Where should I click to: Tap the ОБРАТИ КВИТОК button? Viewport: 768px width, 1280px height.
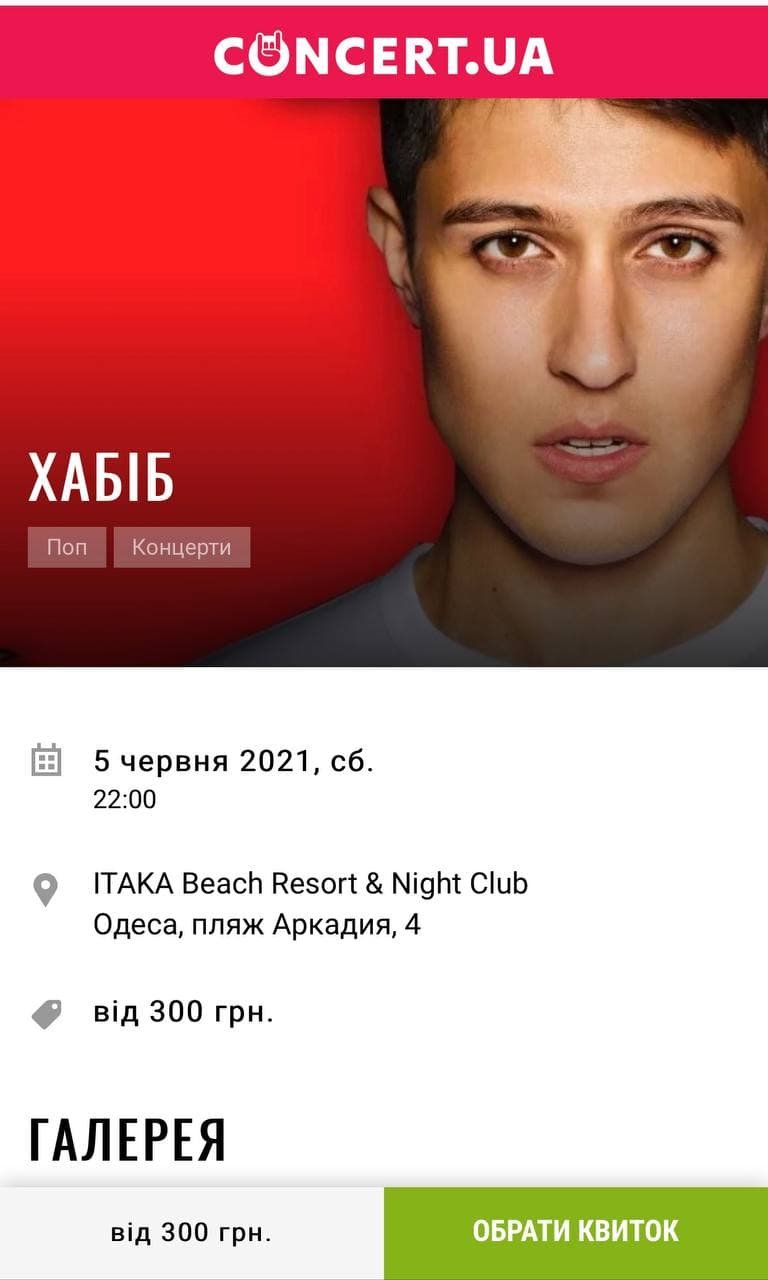click(575, 1231)
